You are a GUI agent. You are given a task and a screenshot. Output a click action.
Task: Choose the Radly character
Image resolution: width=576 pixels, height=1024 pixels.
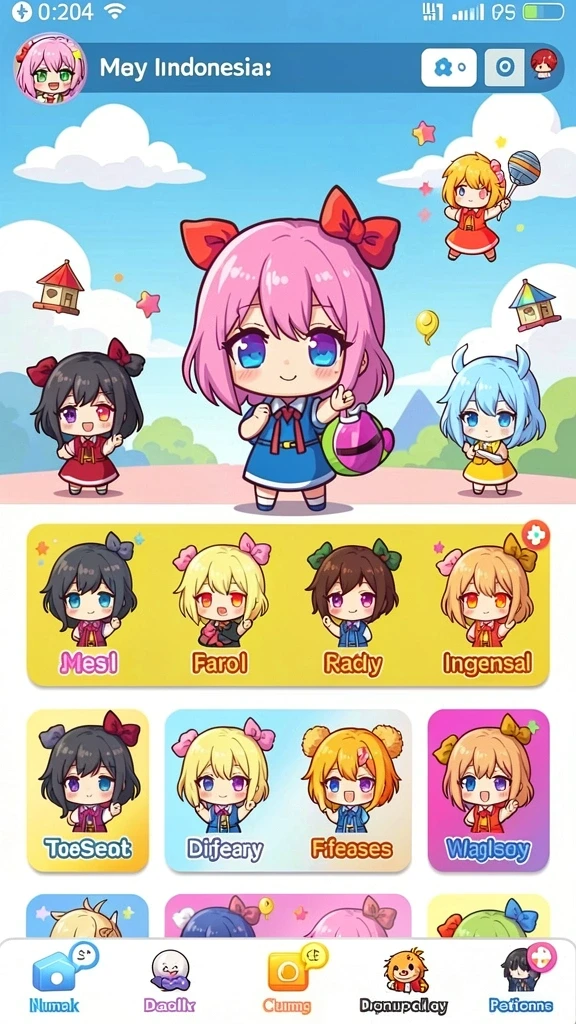353,605
